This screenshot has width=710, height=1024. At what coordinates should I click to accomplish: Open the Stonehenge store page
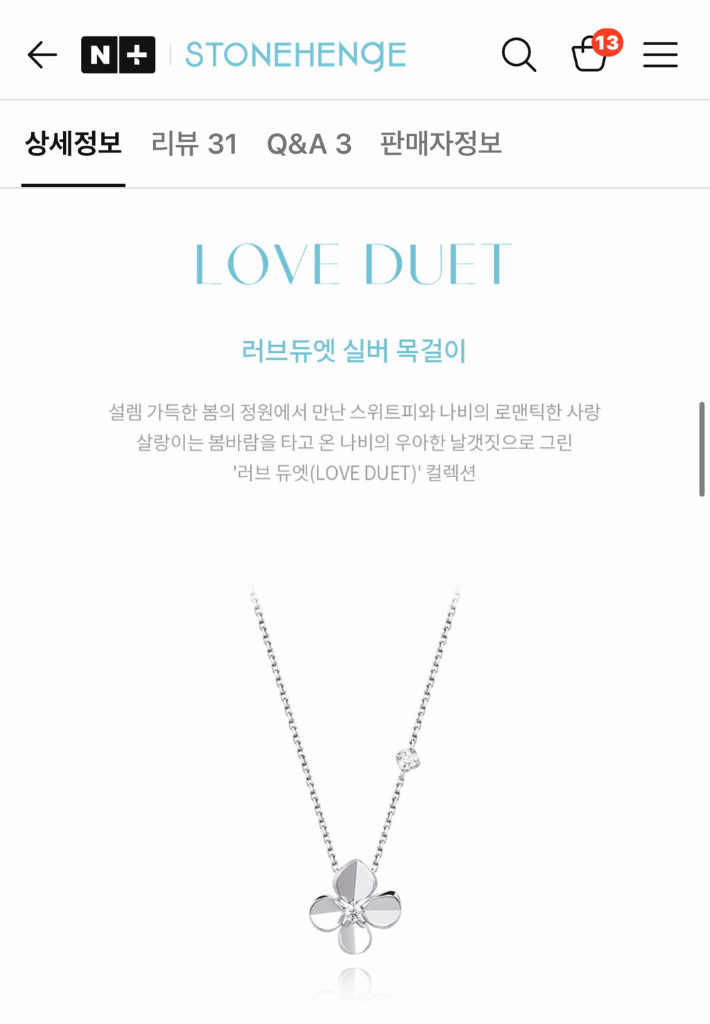[295, 55]
